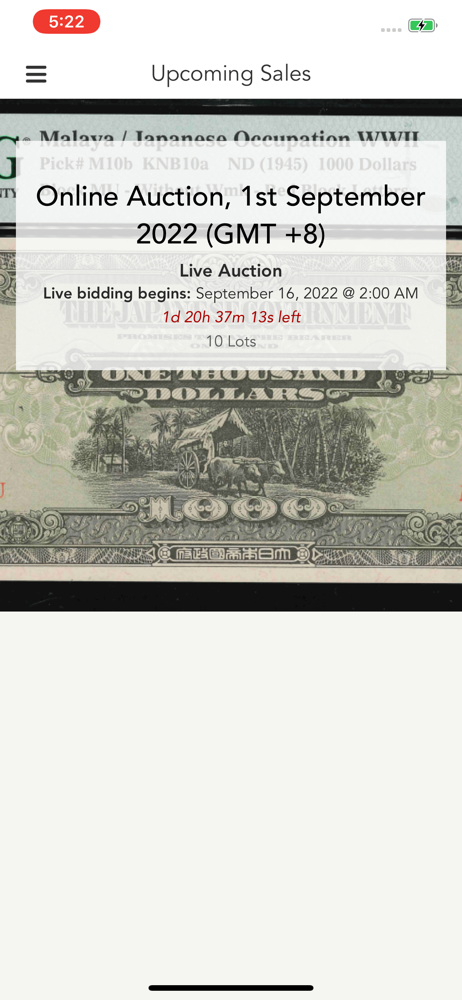Viewport: 462px width, 1000px height.
Task: Open the hamburger drawer menu
Action: [x=36, y=74]
